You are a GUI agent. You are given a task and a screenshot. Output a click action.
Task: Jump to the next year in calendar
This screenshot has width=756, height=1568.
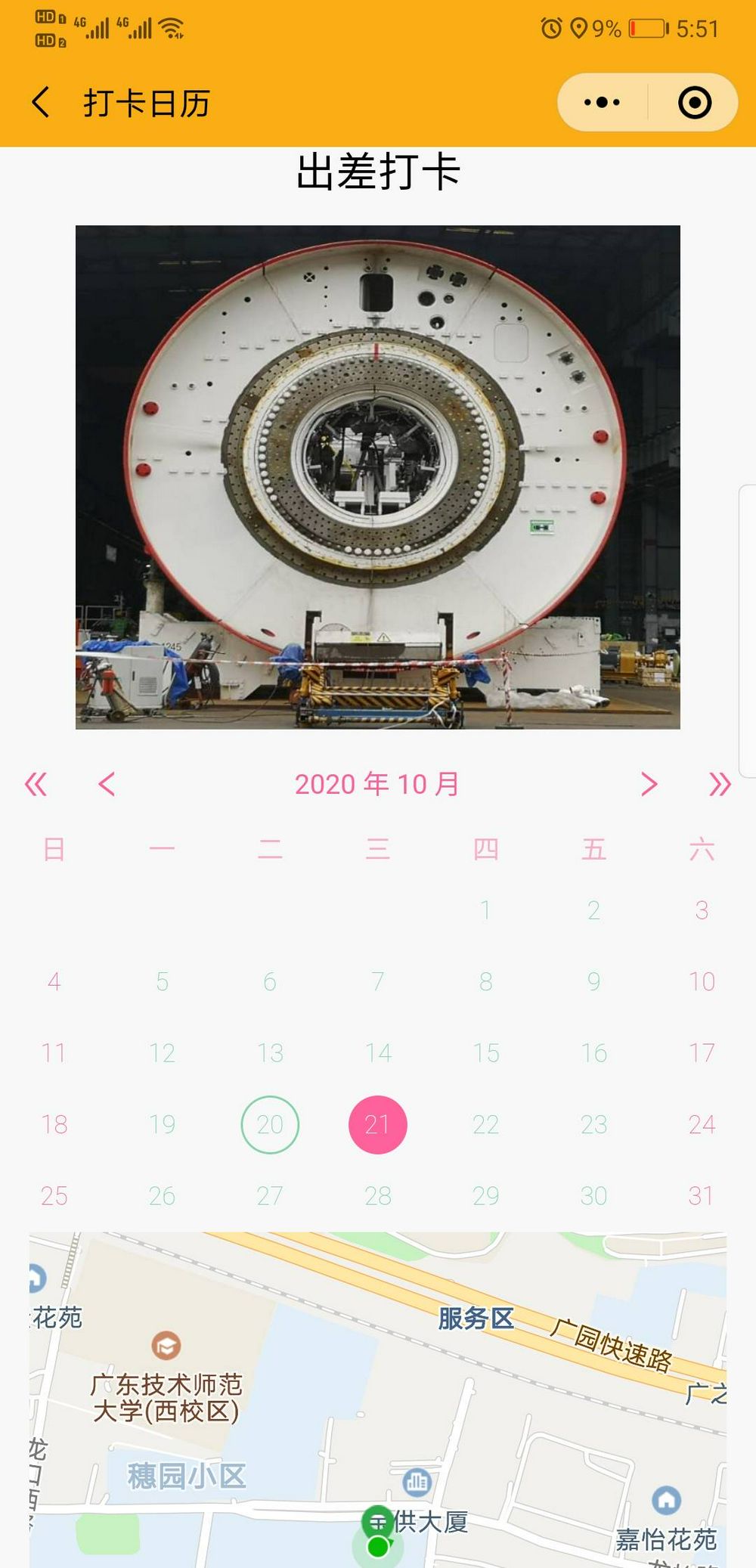[x=719, y=784]
